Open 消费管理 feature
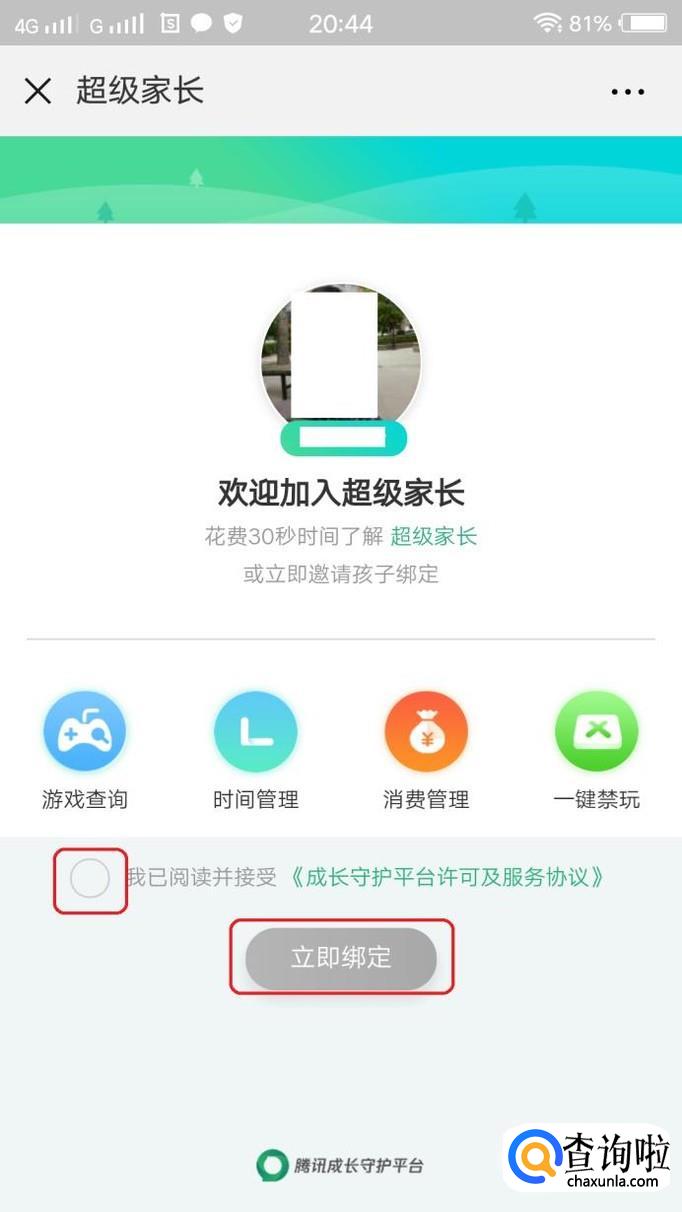 (426, 750)
